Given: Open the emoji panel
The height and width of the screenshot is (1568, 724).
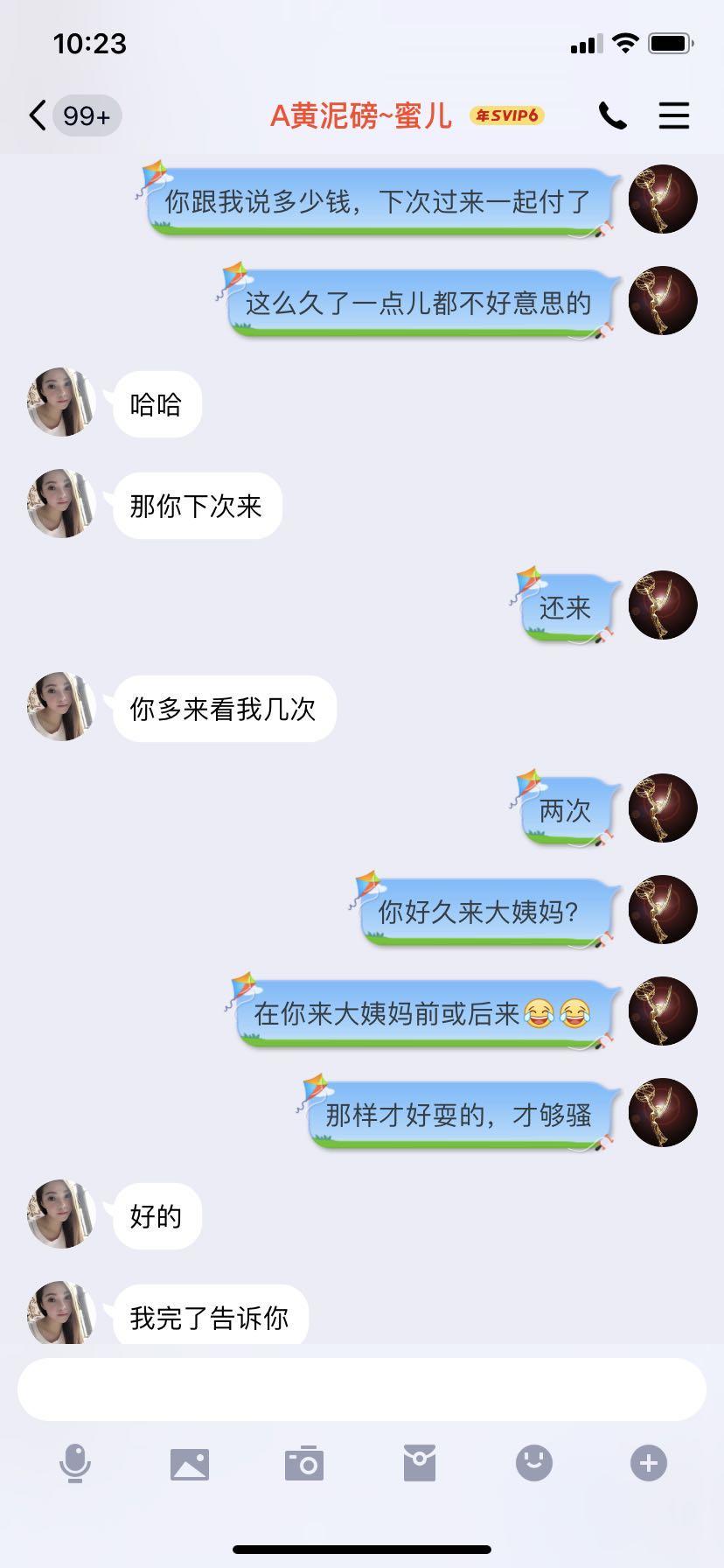Looking at the screenshot, I should coord(534,1463).
